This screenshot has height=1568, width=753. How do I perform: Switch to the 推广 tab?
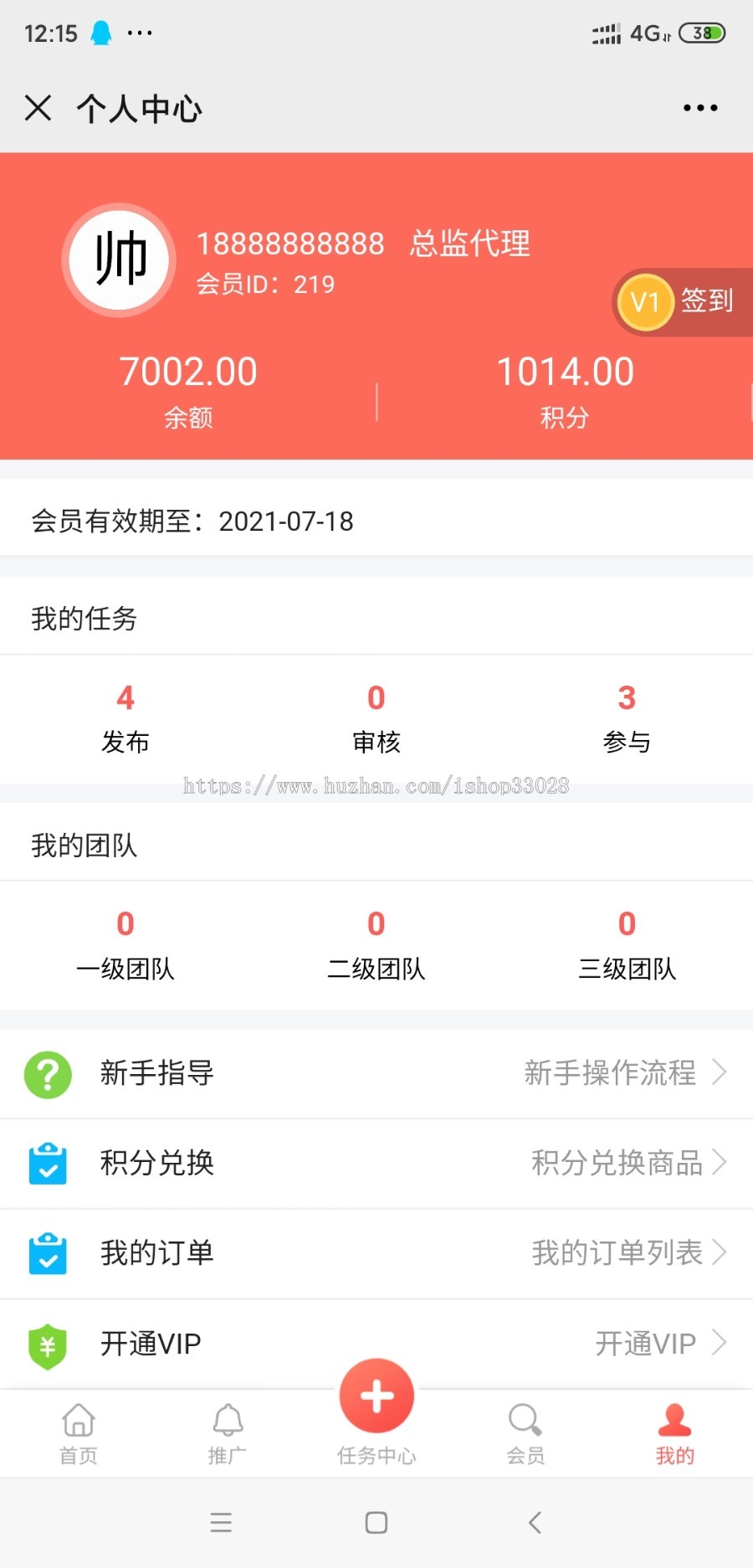(x=228, y=1433)
